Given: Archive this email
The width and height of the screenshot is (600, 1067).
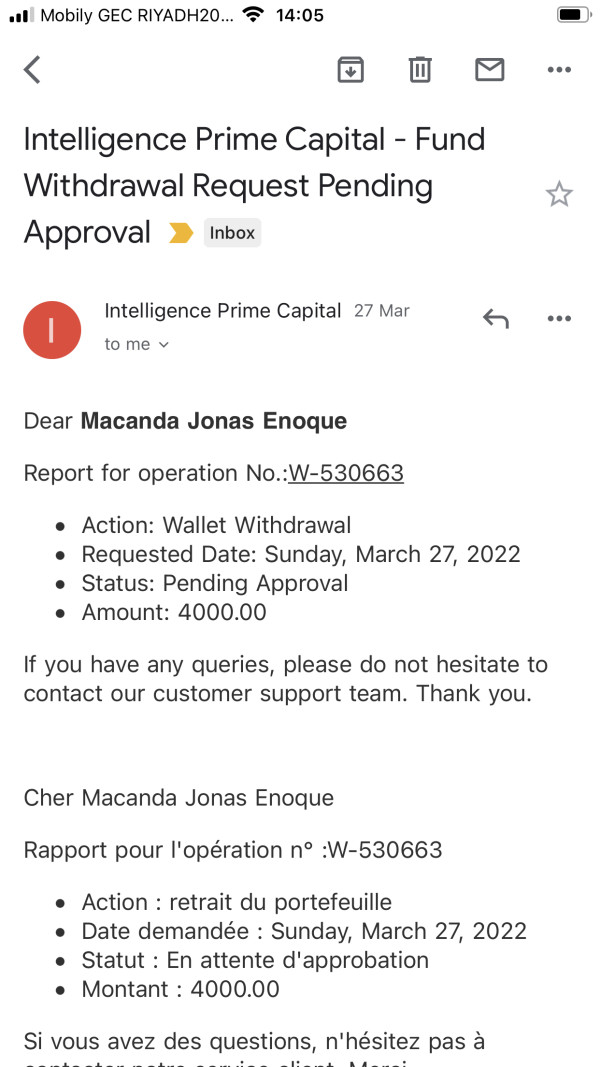Looking at the screenshot, I should pos(350,69).
